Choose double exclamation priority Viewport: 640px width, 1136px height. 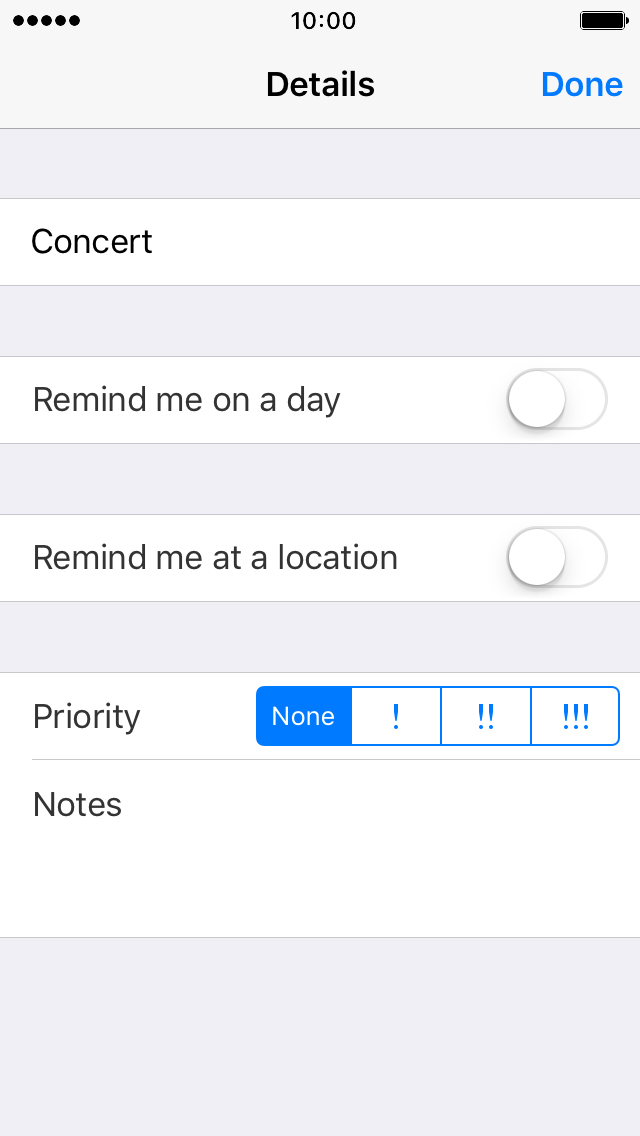coord(486,716)
